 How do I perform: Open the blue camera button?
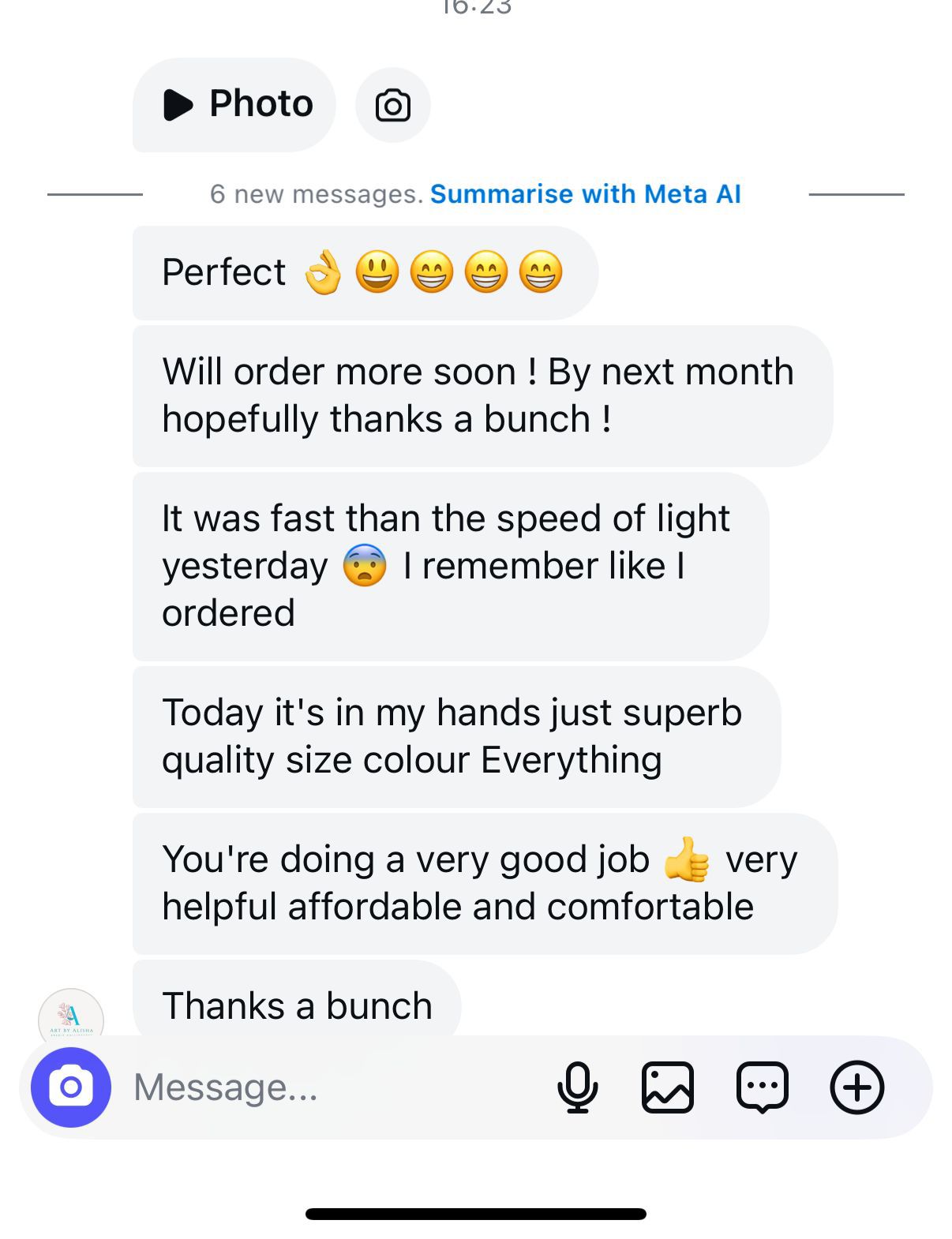71,1087
